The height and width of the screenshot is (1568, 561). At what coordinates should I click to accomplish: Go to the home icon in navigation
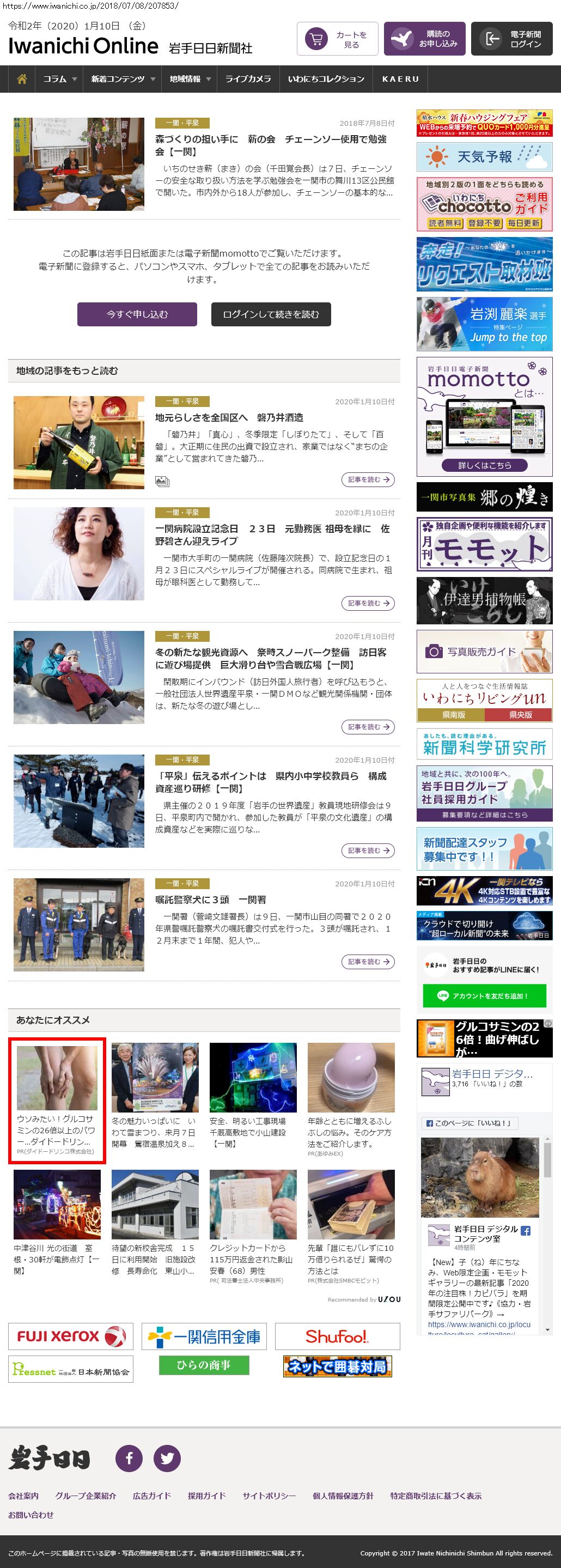(22, 79)
